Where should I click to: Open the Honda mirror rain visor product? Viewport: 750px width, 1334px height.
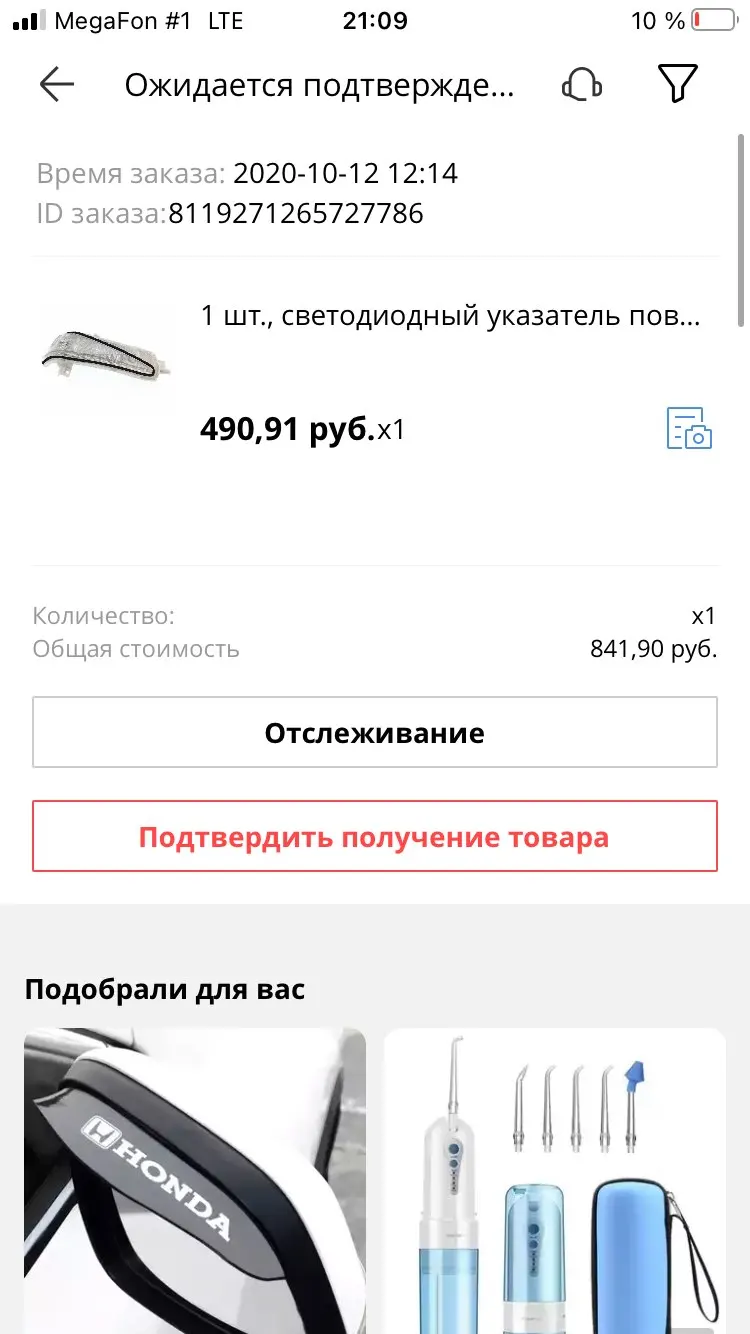195,1180
